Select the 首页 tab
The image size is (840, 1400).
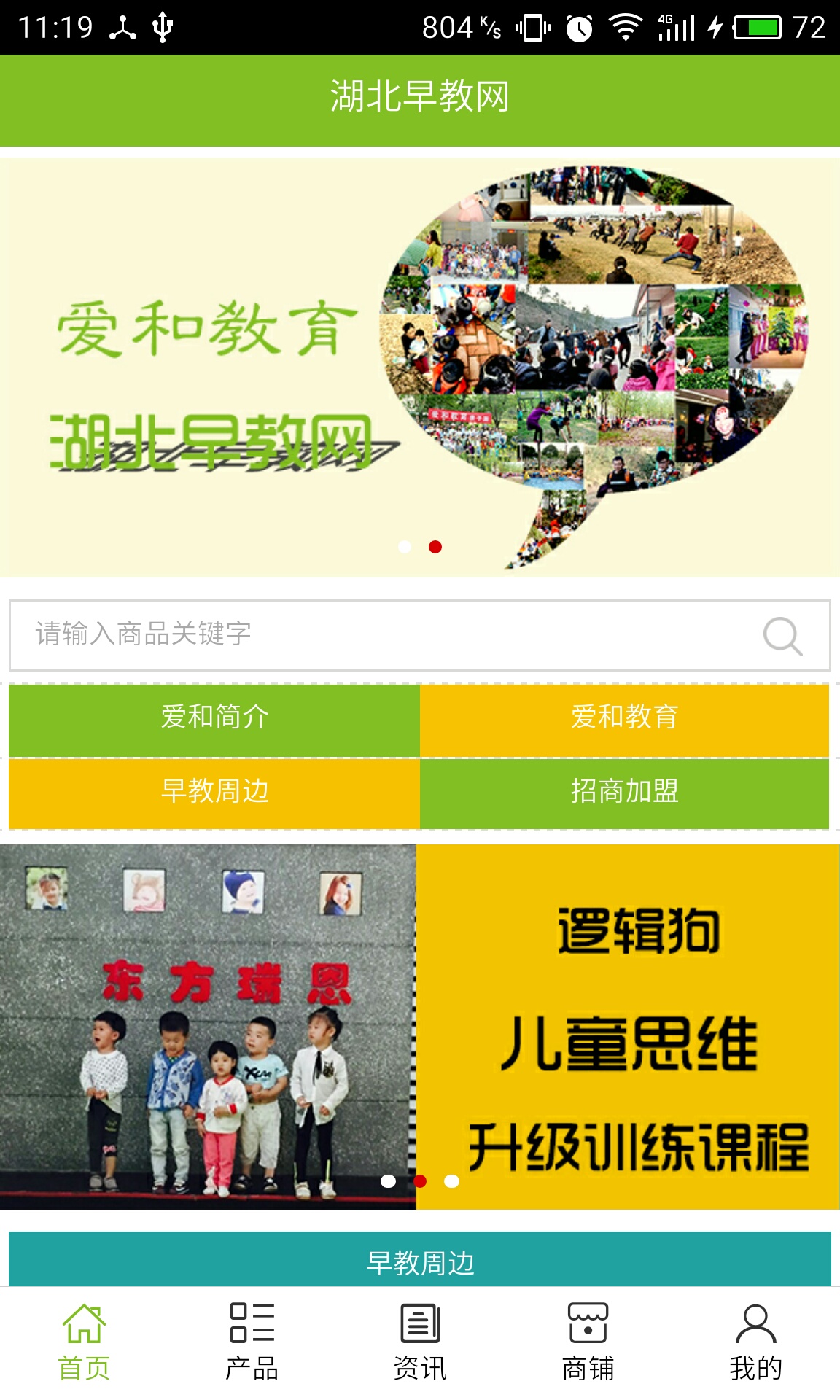[84, 1342]
